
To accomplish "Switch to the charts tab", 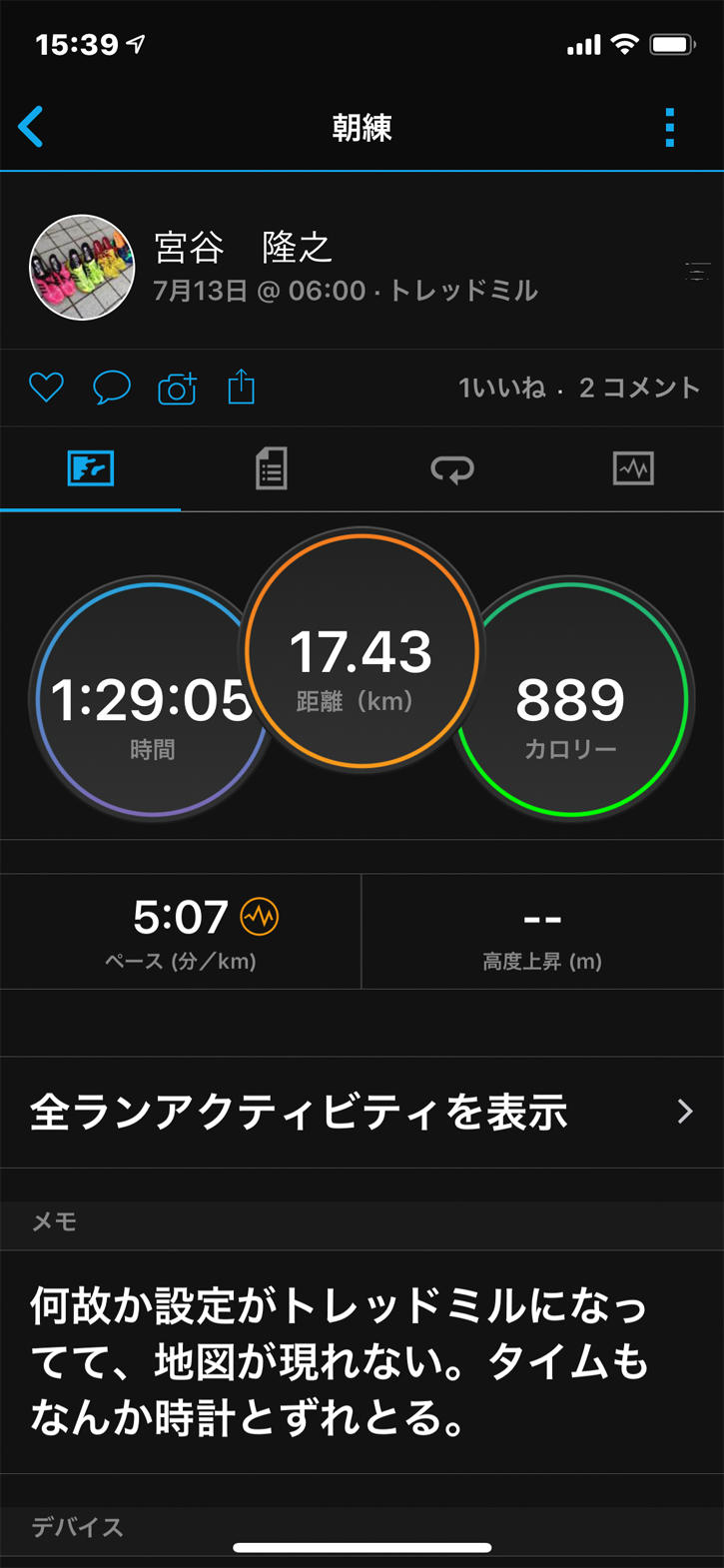I will click(x=633, y=468).
